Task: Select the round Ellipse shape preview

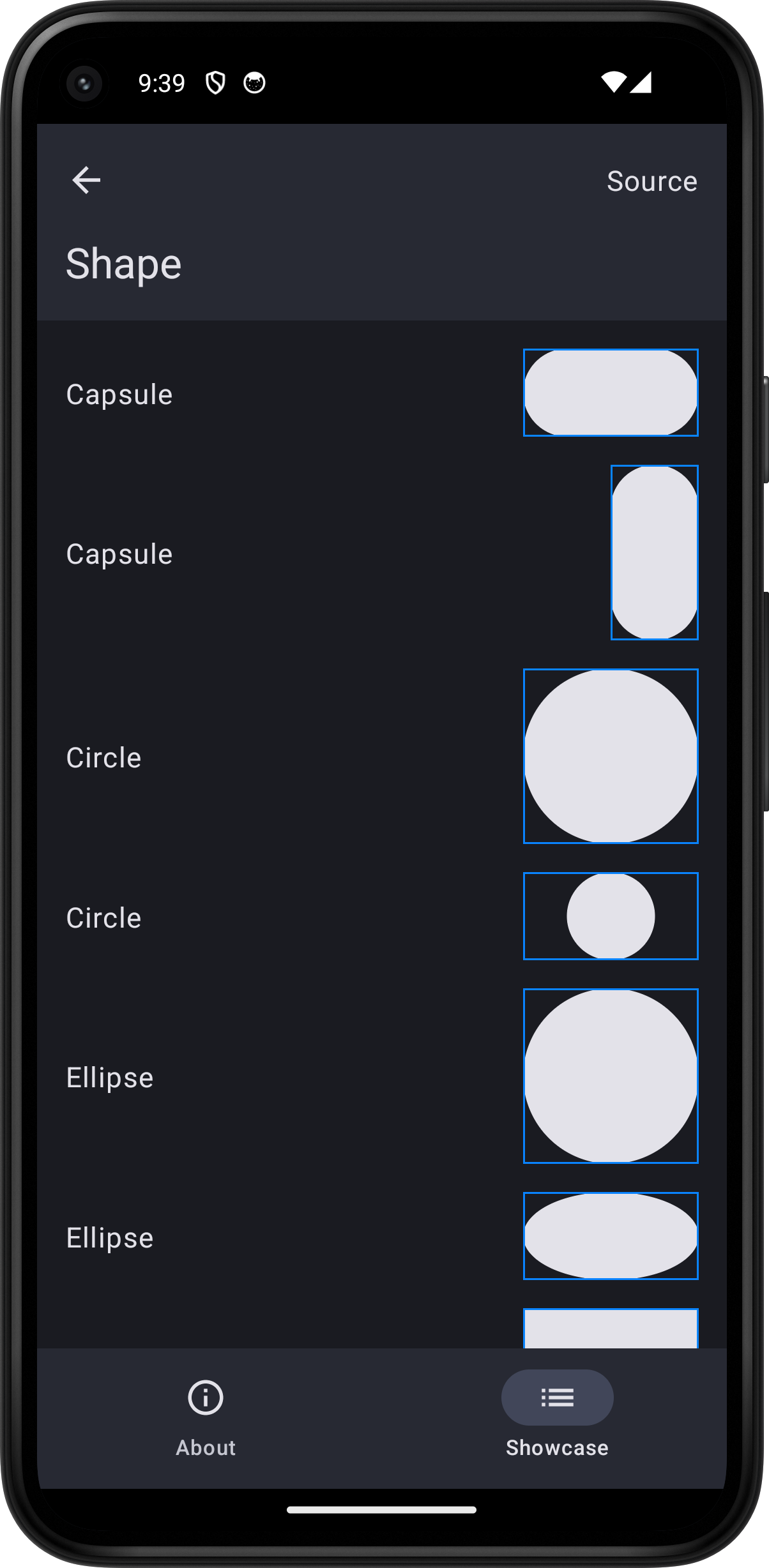Action: [610, 1076]
